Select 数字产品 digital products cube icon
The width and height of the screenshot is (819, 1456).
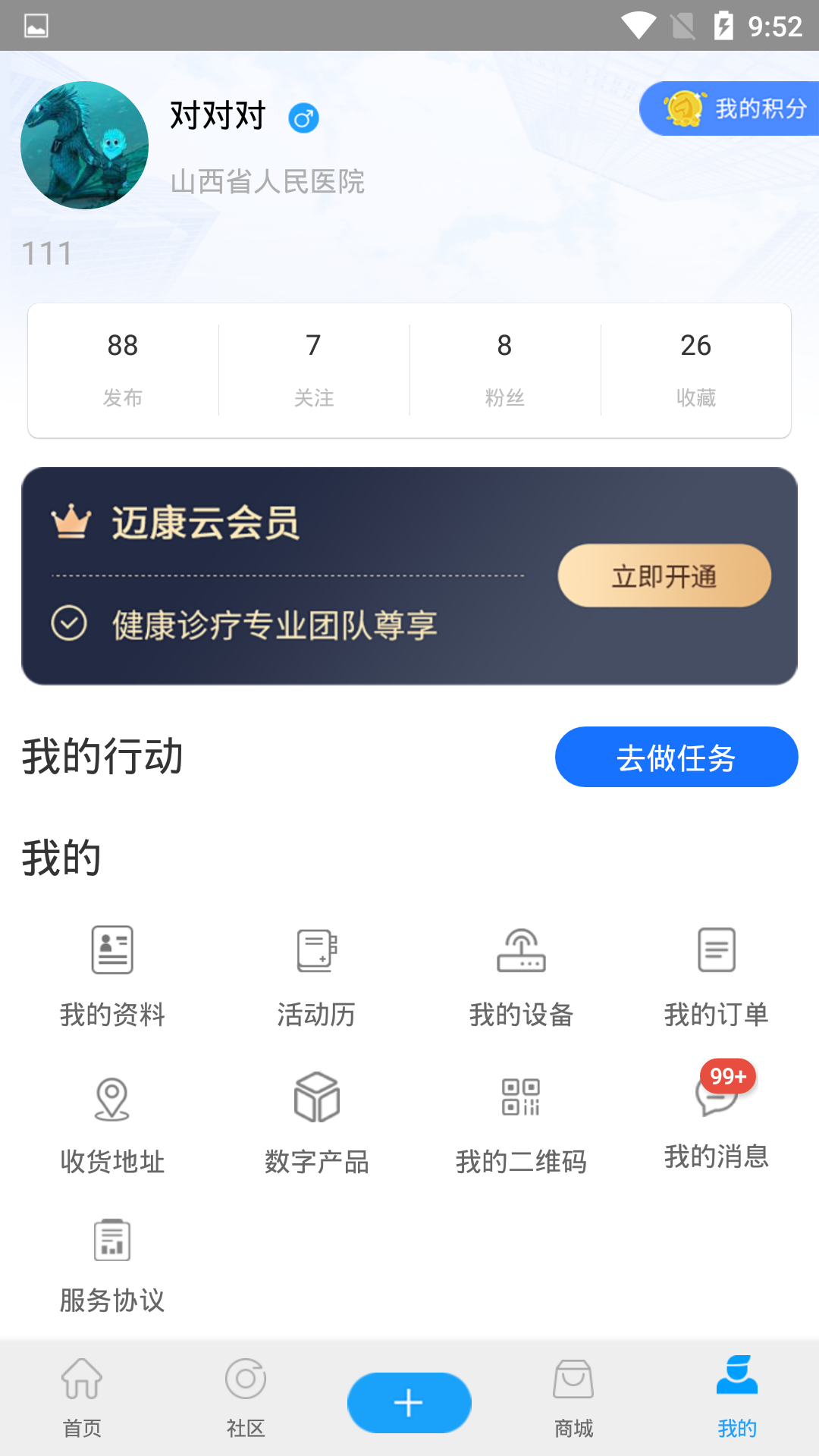(x=317, y=1097)
